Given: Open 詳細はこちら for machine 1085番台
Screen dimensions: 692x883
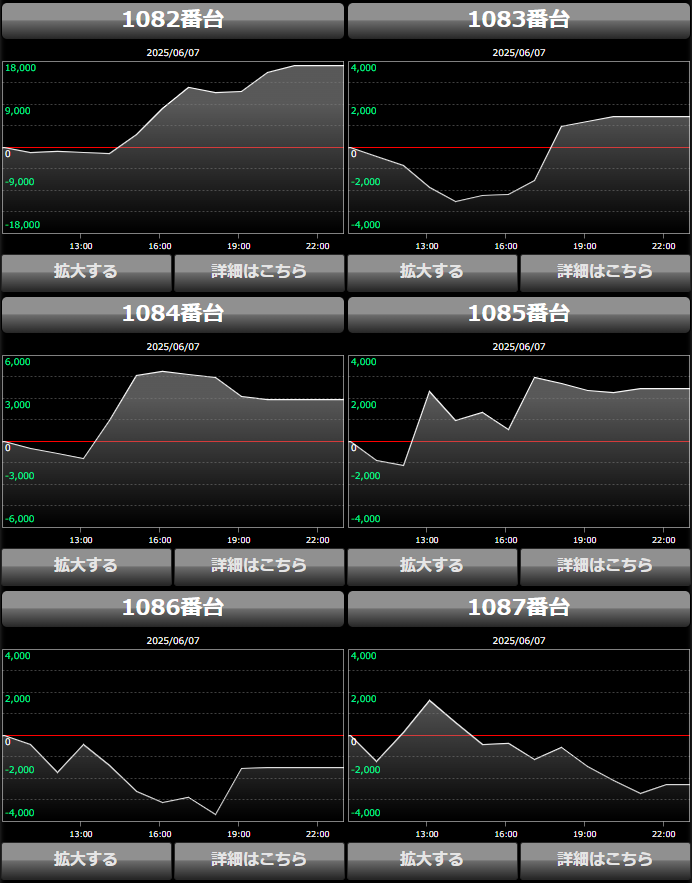Looking at the screenshot, I should (605, 565).
